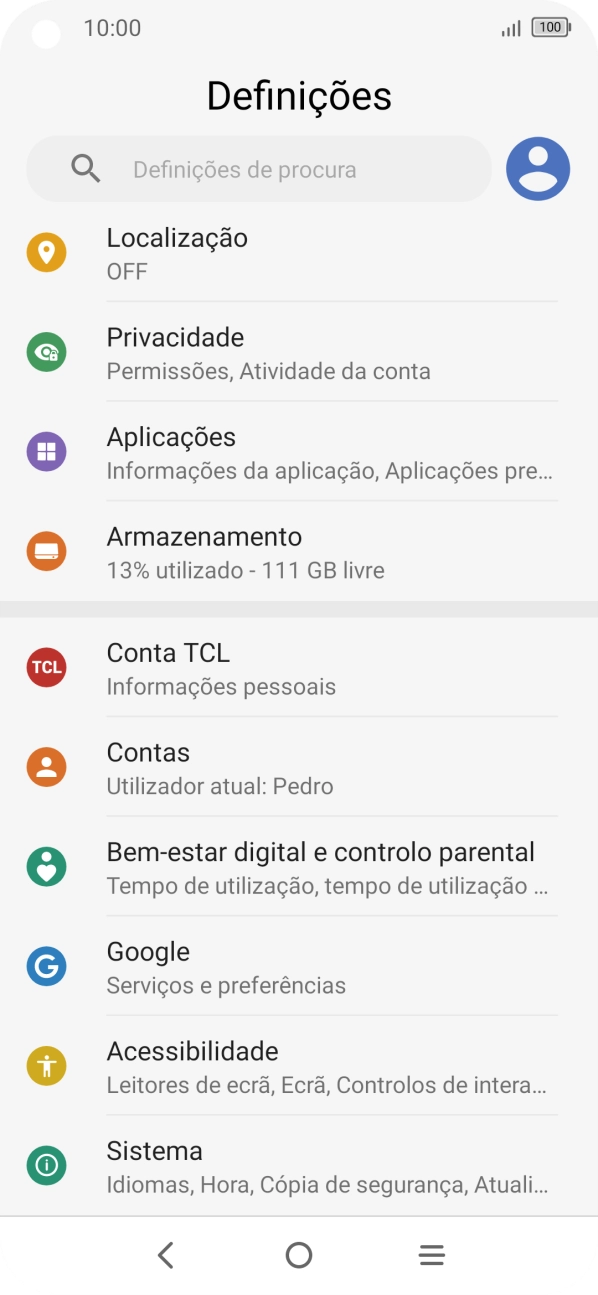Open Aplicações settings

[x=299, y=452]
